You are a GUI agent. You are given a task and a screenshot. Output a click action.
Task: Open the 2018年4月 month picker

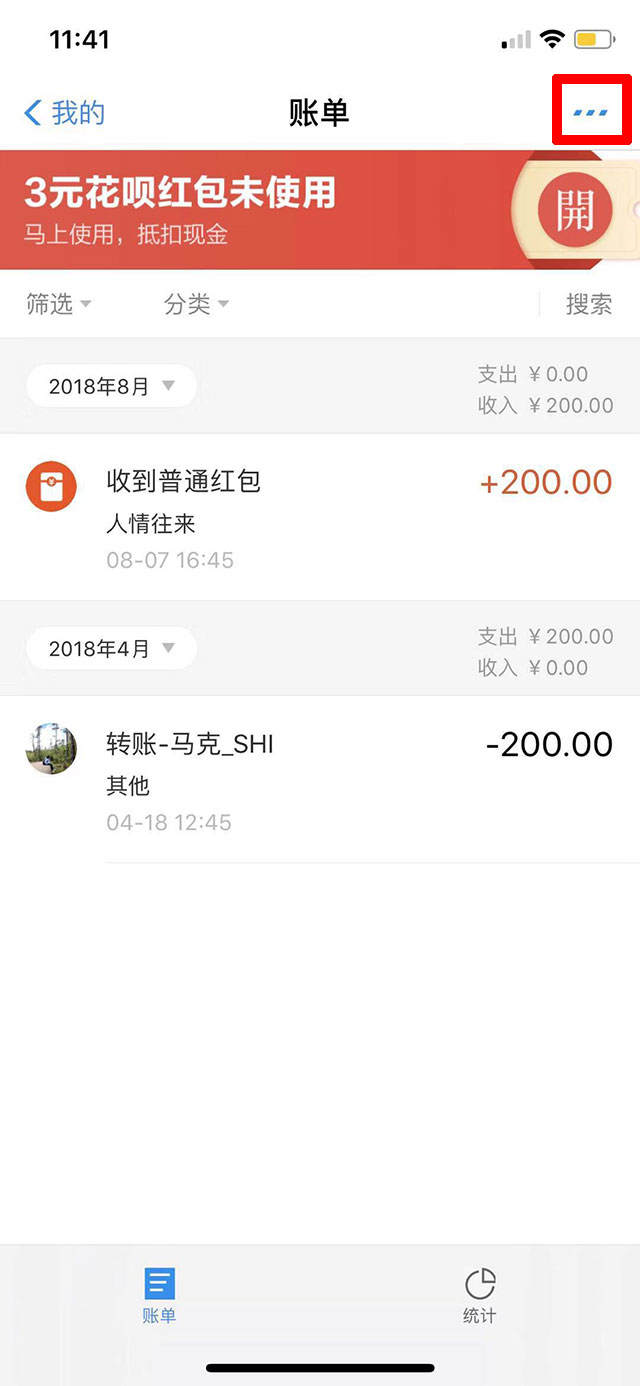pyautogui.click(x=111, y=649)
